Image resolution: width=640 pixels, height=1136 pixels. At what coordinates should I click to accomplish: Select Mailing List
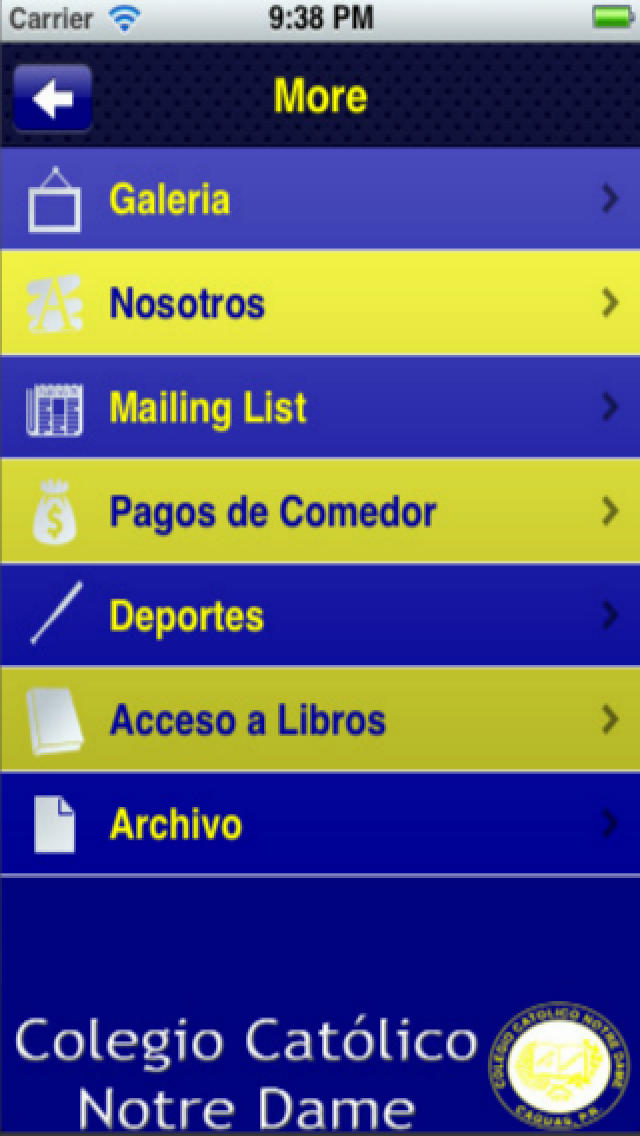[x=320, y=407]
